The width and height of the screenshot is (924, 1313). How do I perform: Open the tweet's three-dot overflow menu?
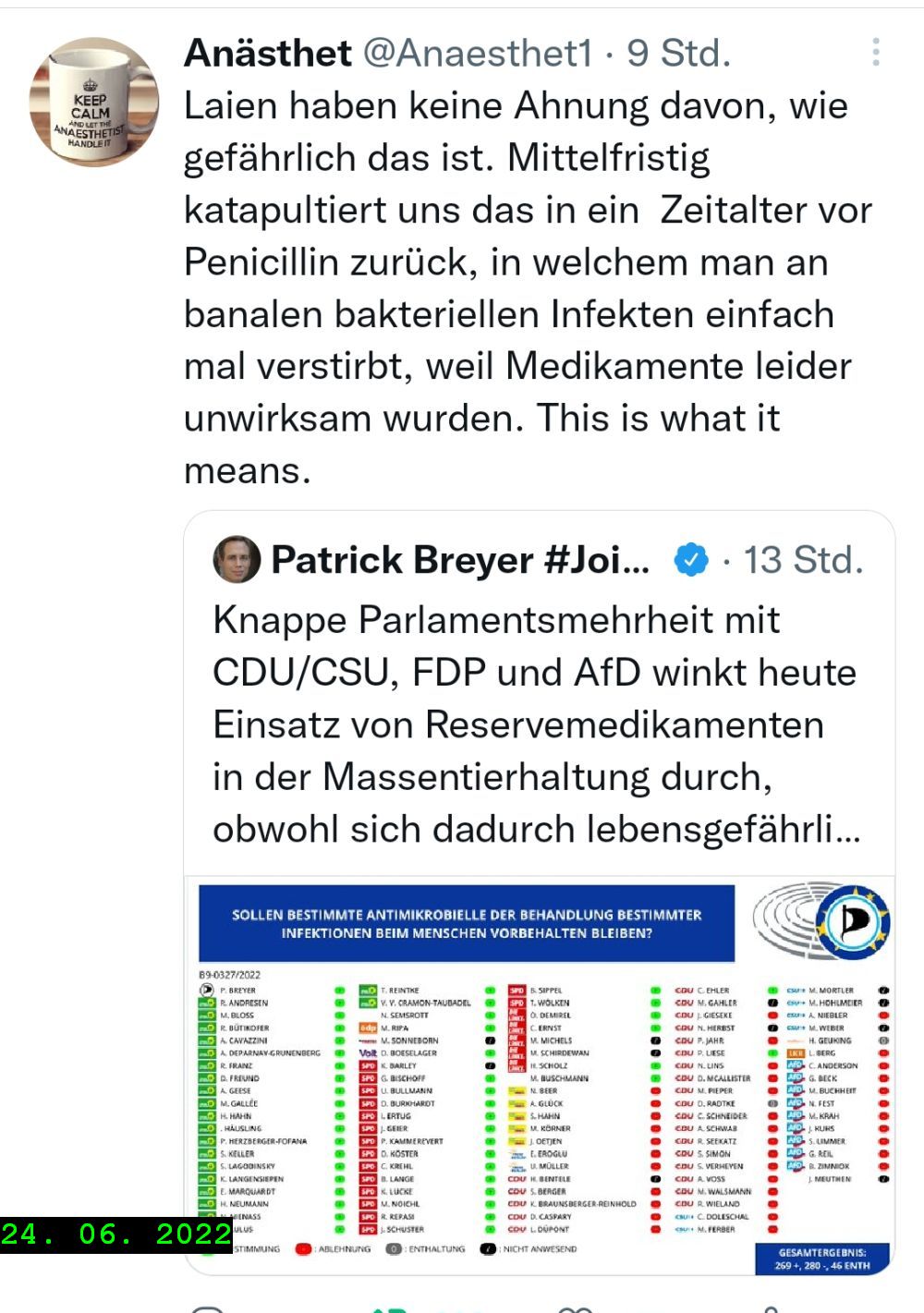coord(875,53)
